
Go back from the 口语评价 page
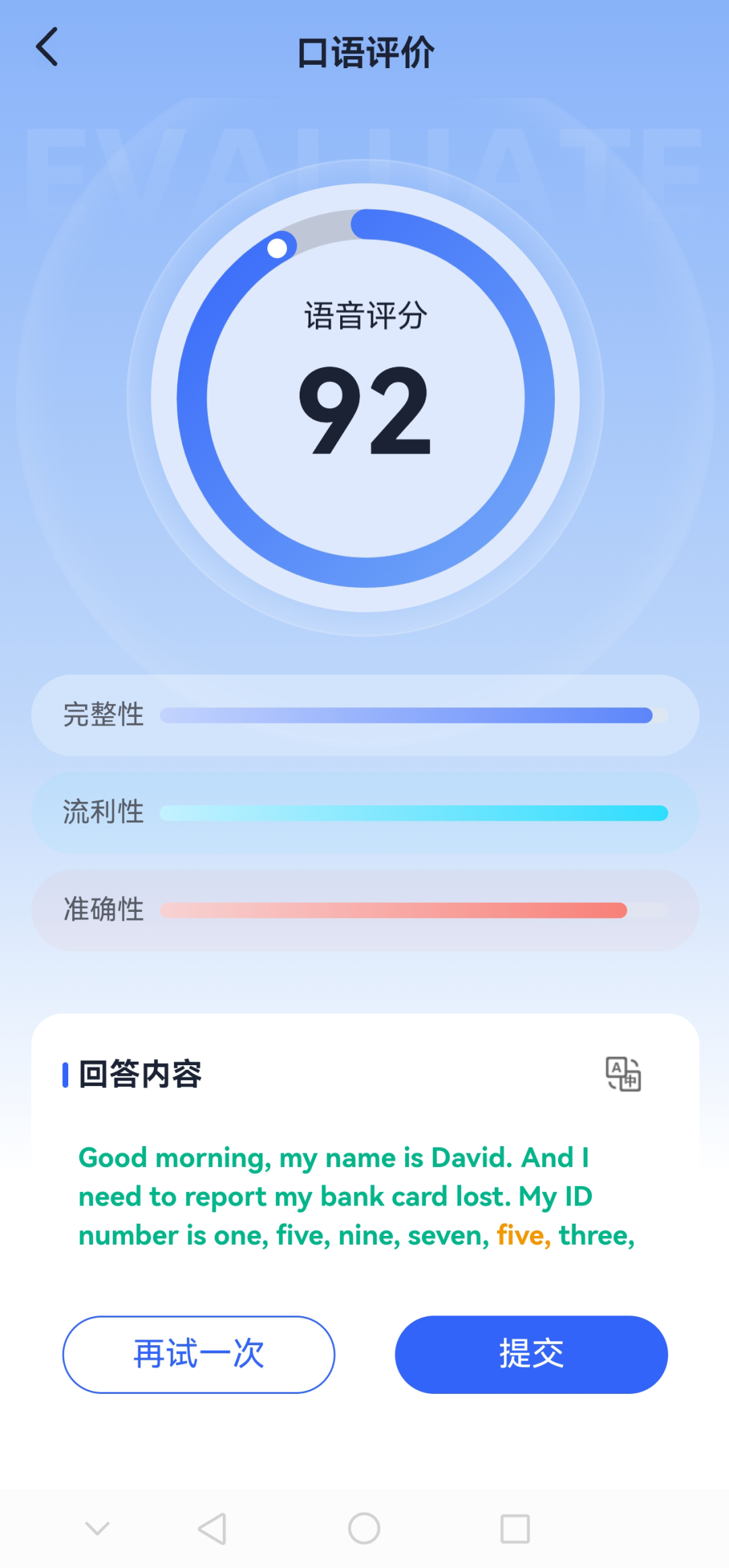[47, 47]
